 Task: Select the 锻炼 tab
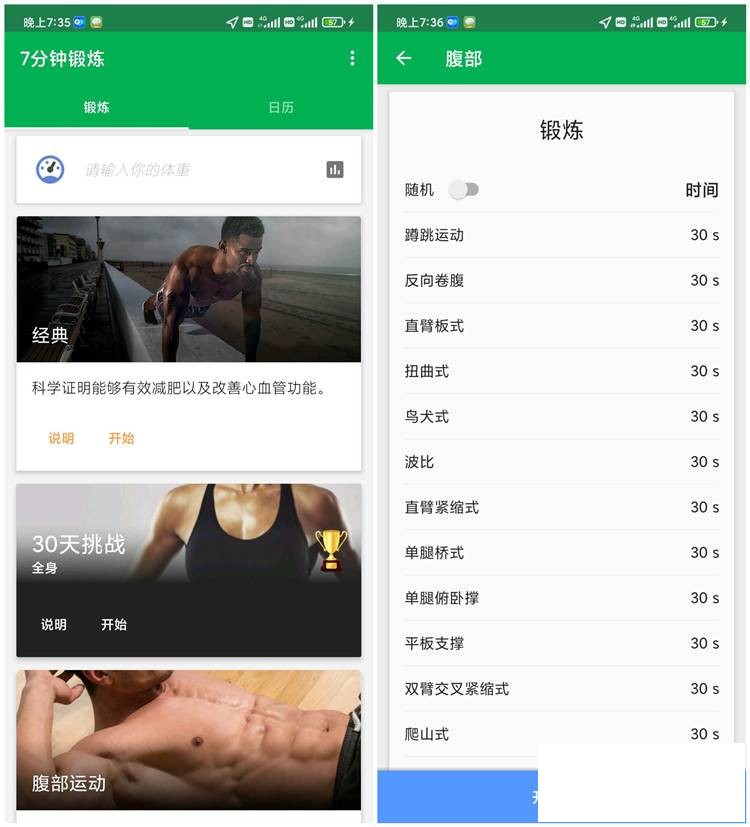tap(97, 108)
